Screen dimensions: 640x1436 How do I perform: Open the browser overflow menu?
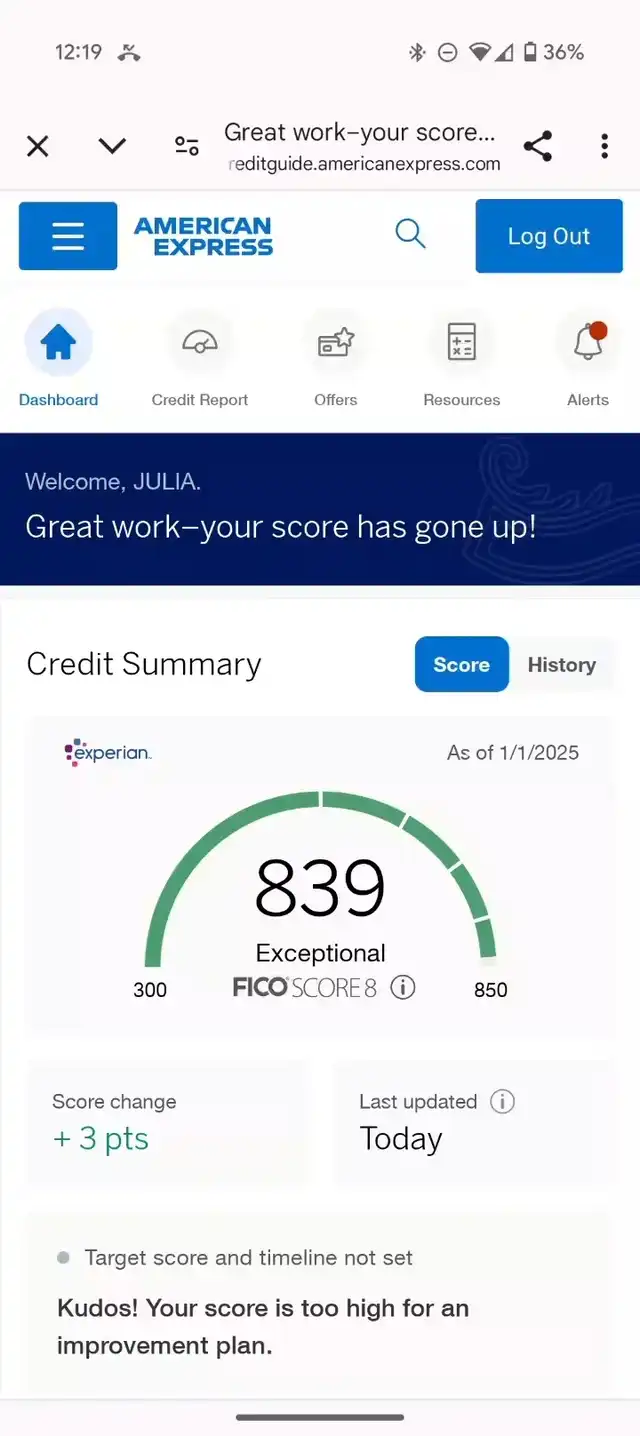(604, 147)
